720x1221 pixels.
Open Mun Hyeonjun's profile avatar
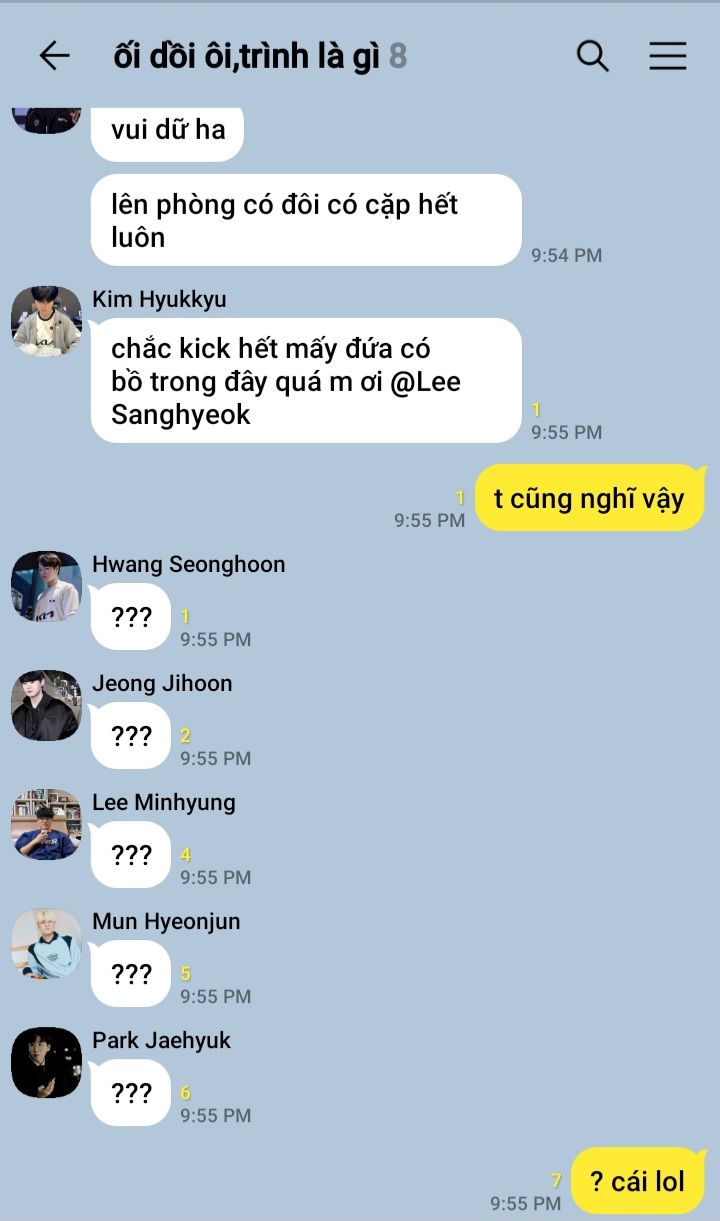pyautogui.click(x=46, y=943)
